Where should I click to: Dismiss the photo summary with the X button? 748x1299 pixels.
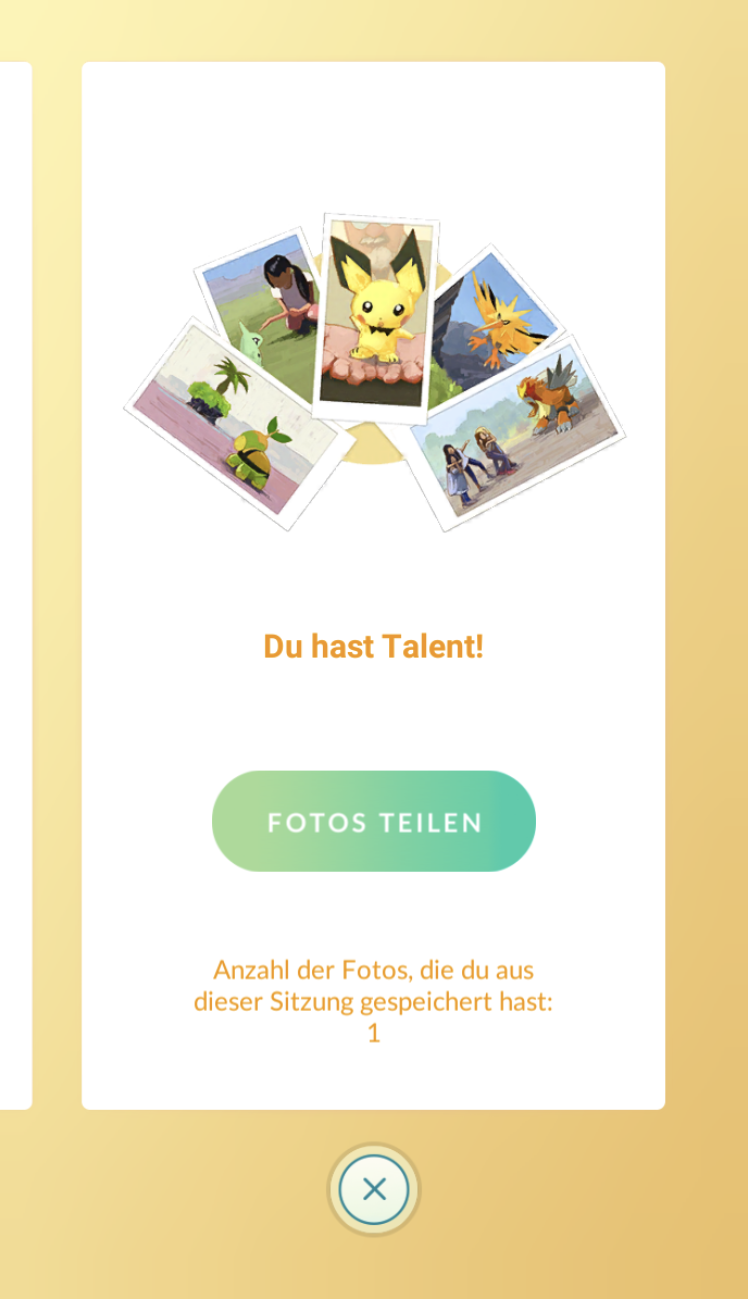(374, 1188)
